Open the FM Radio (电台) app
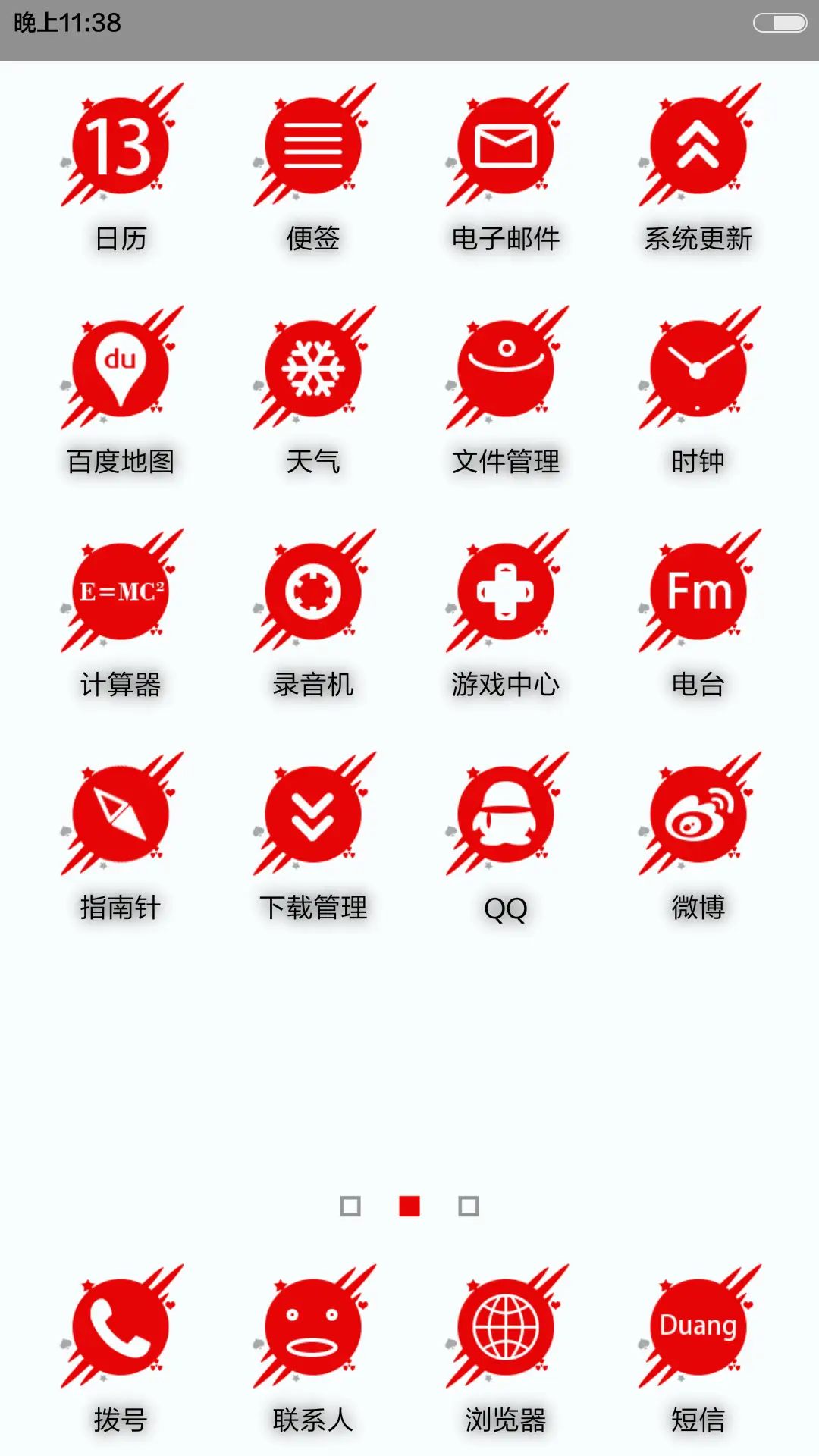Screen dimensions: 819x1456 click(699, 593)
